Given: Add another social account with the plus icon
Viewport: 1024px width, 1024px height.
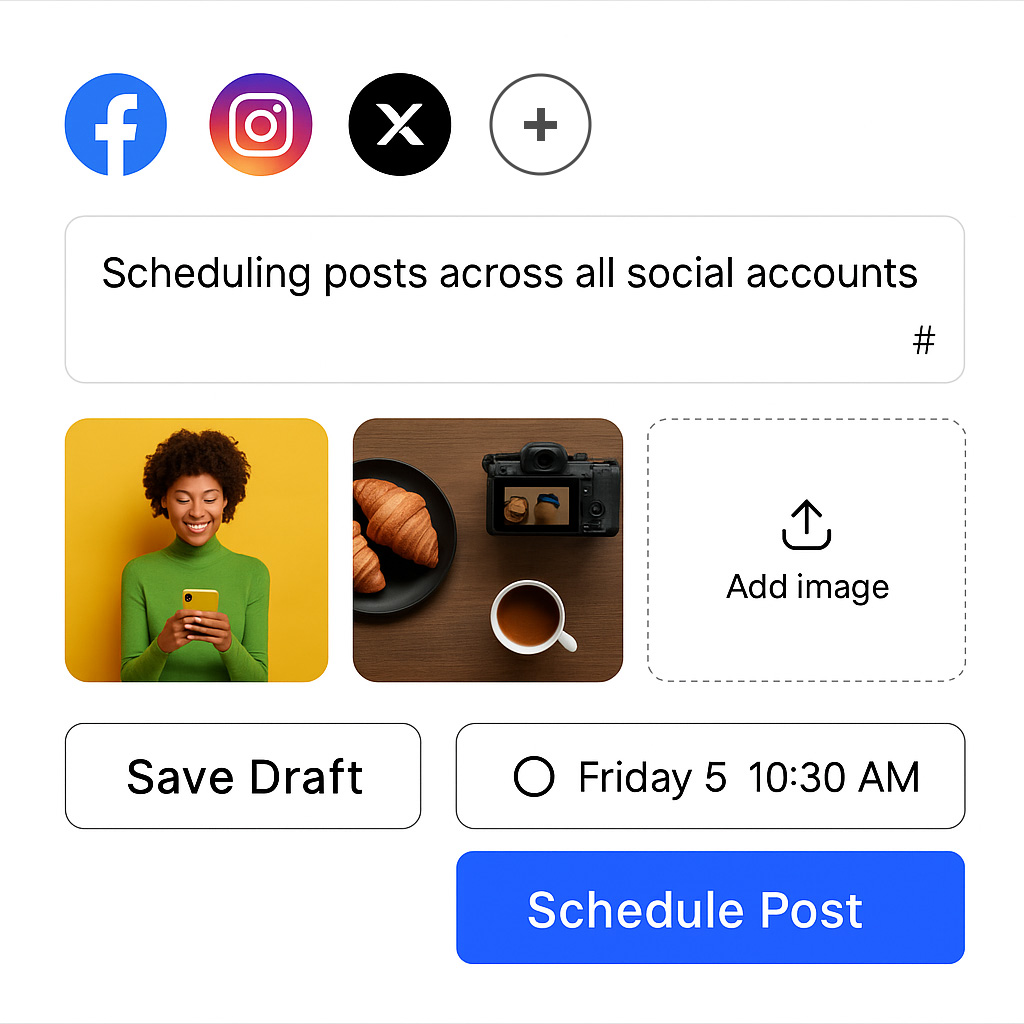Looking at the screenshot, I should pos(540,125).
